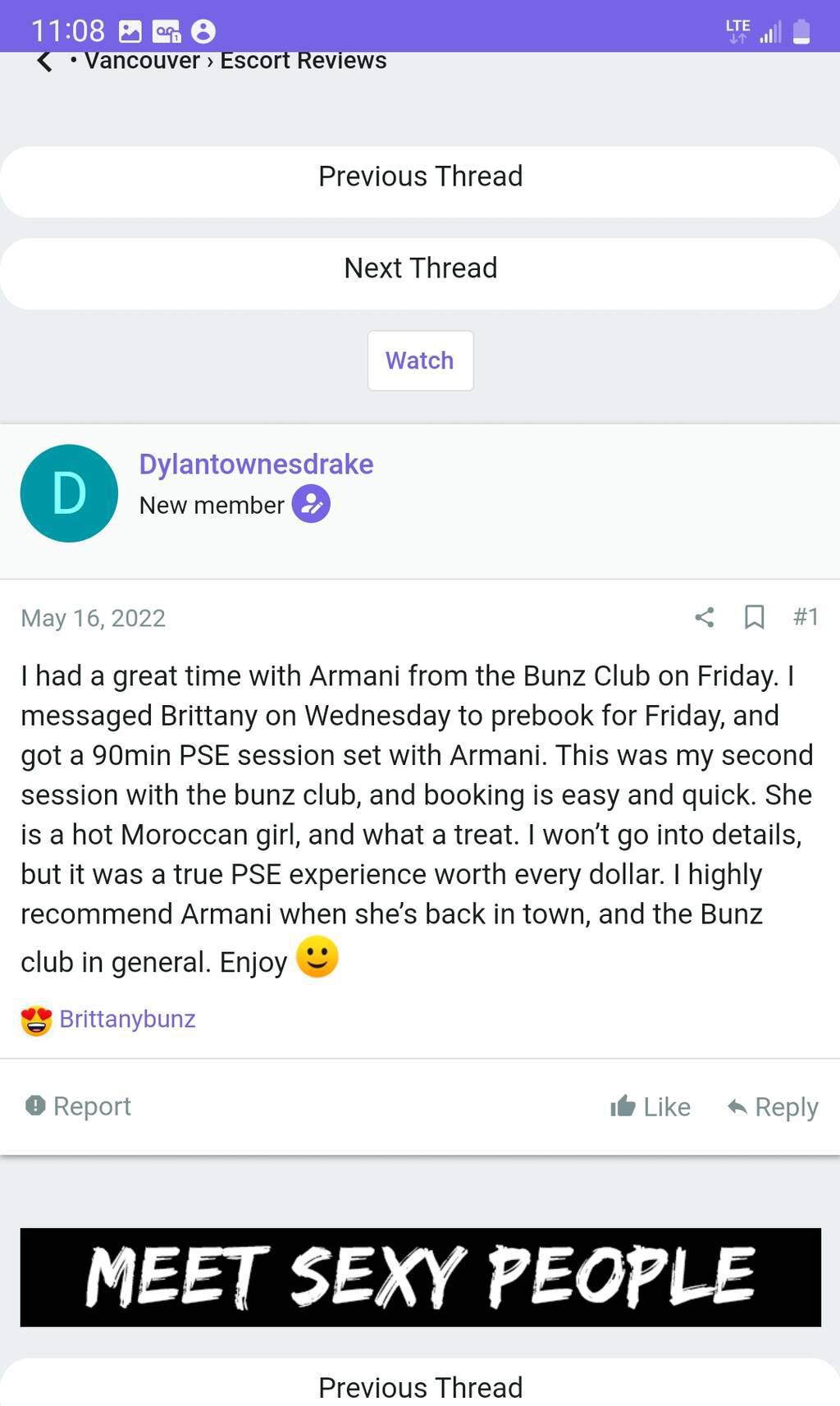Screen dimensions: 840x1406
Task: Share this post
Action: point(704,617)
